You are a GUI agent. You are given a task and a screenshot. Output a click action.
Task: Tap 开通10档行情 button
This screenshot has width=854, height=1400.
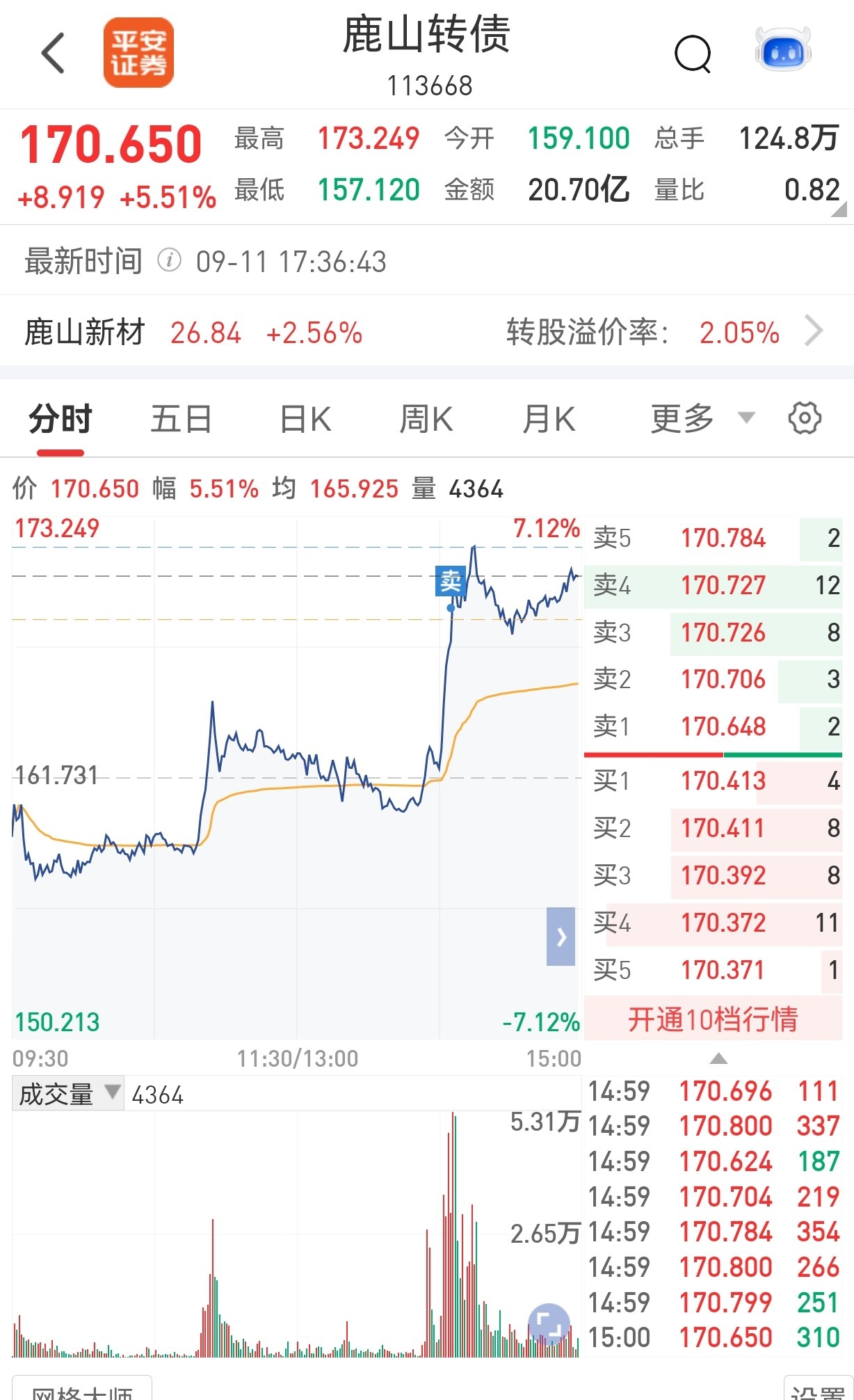[714, 1019]
